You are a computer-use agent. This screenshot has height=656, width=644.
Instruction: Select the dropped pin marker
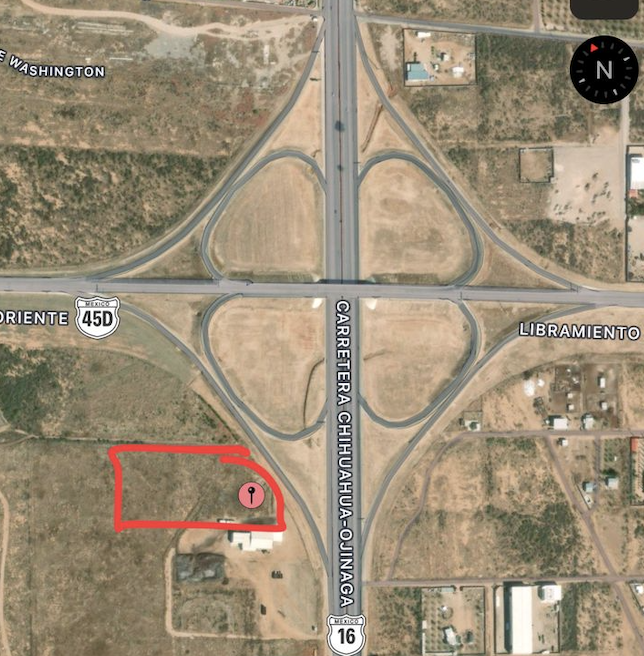251,493
